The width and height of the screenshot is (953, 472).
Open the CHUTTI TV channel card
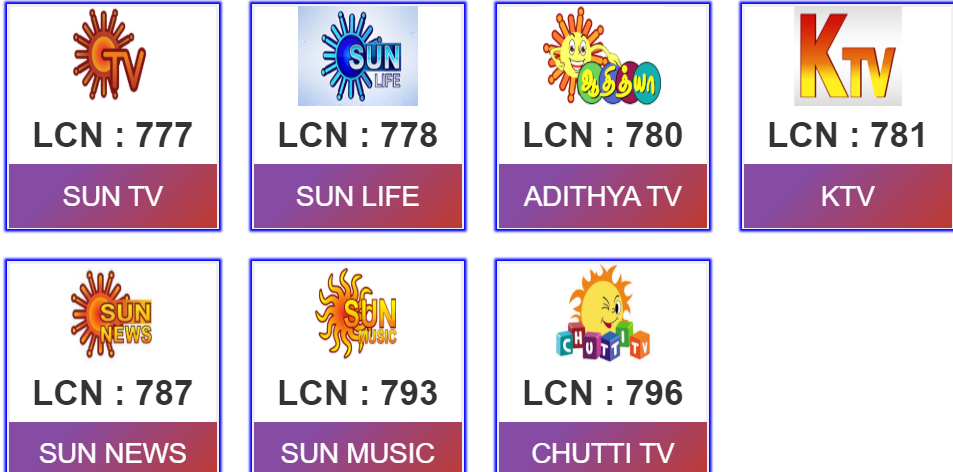603,370
